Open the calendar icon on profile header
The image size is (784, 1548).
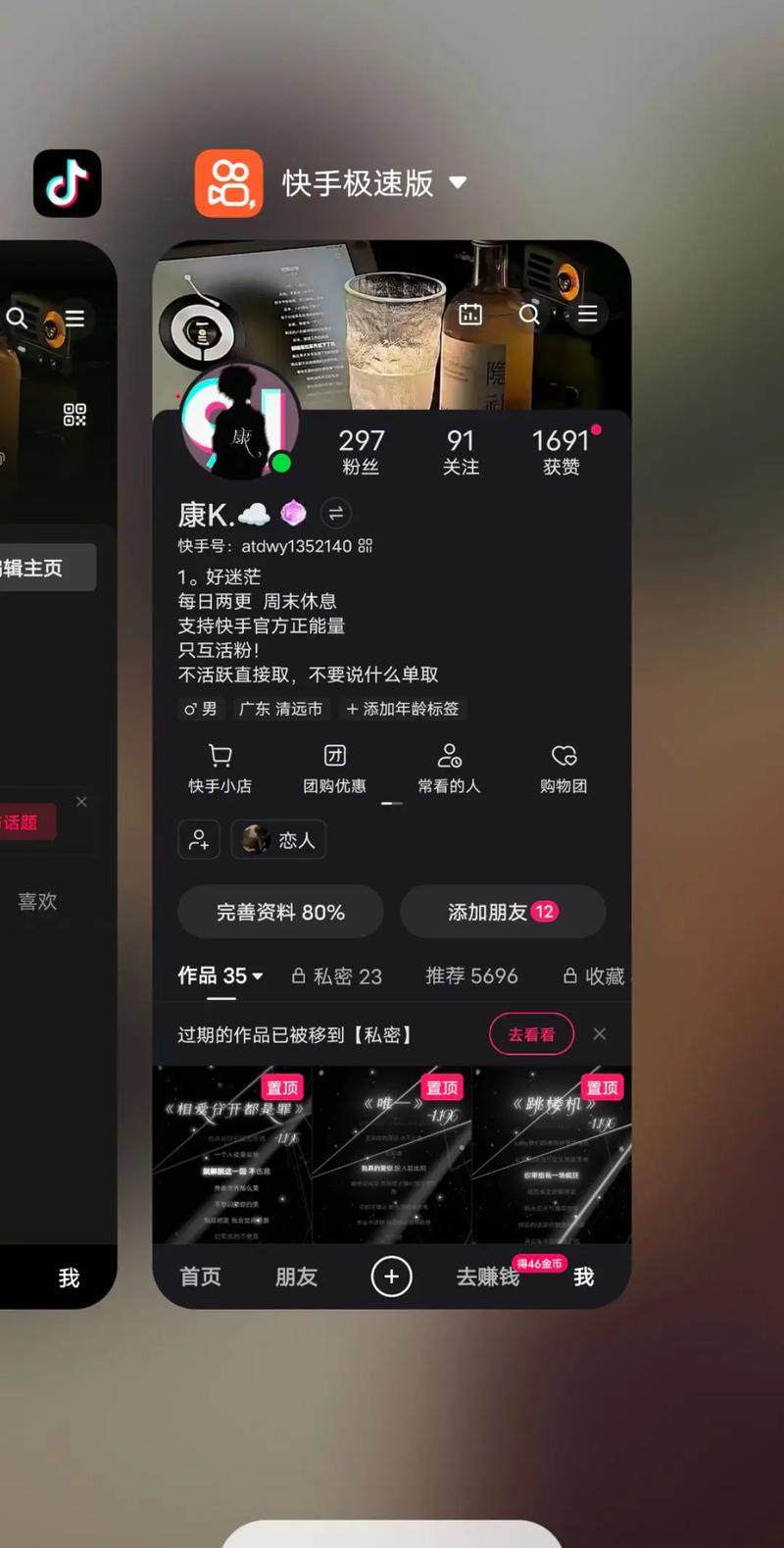[x=470, y=314]
